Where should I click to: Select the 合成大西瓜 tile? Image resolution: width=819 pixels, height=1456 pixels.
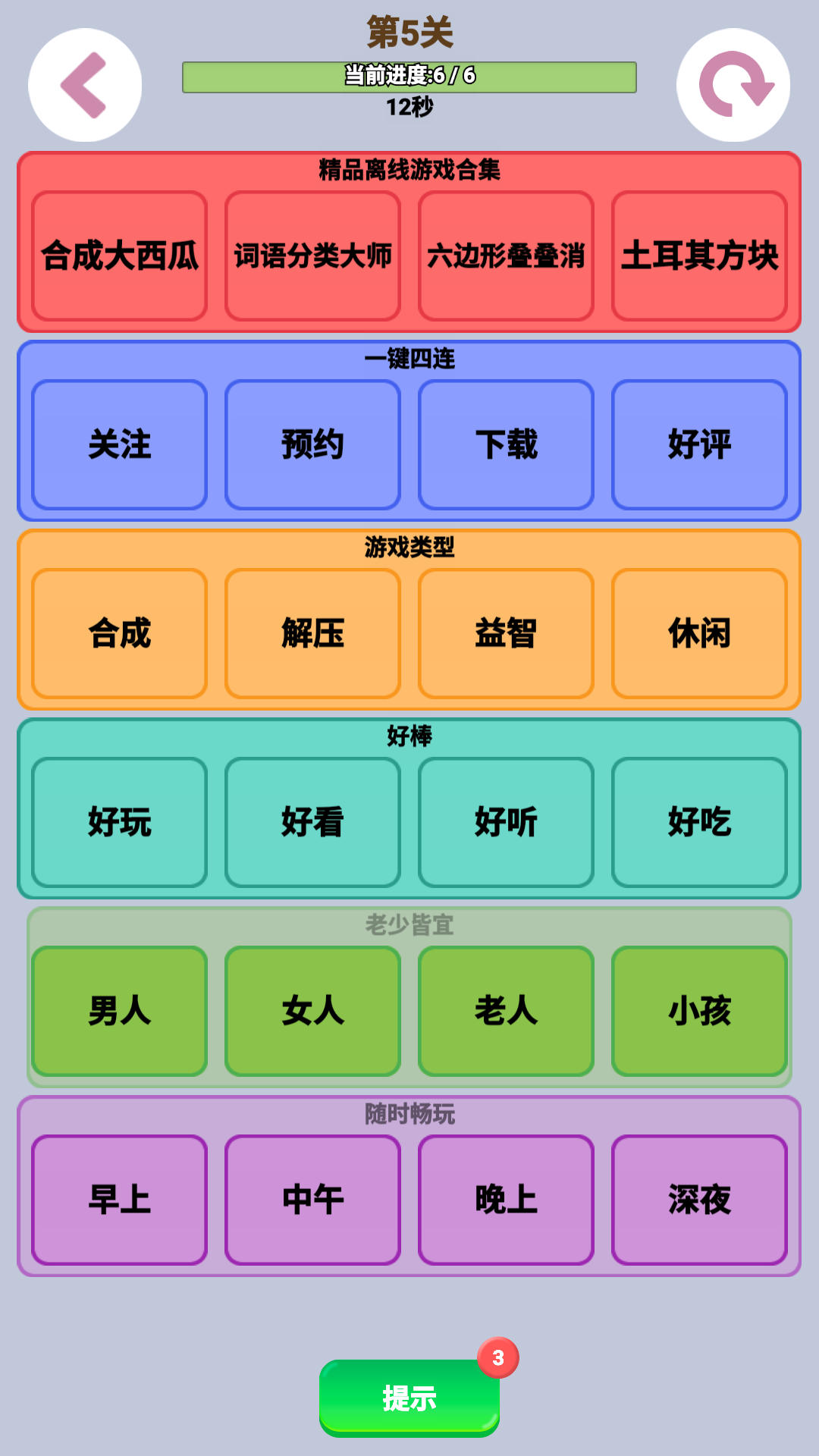[x=119, y=256]
